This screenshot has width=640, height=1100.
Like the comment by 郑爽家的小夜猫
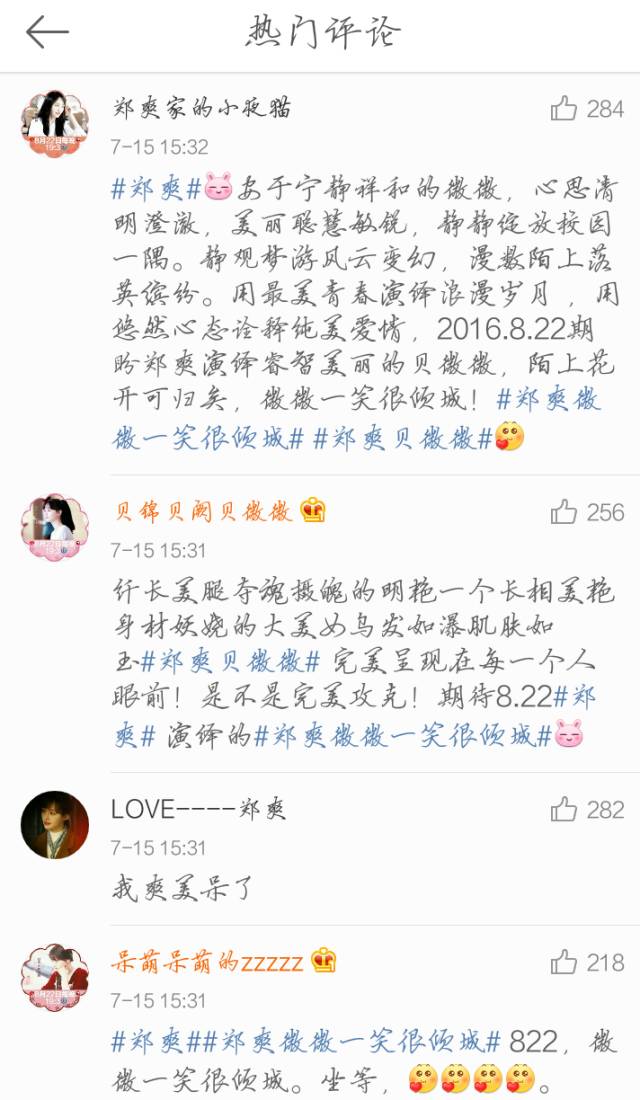click(564, 109)
